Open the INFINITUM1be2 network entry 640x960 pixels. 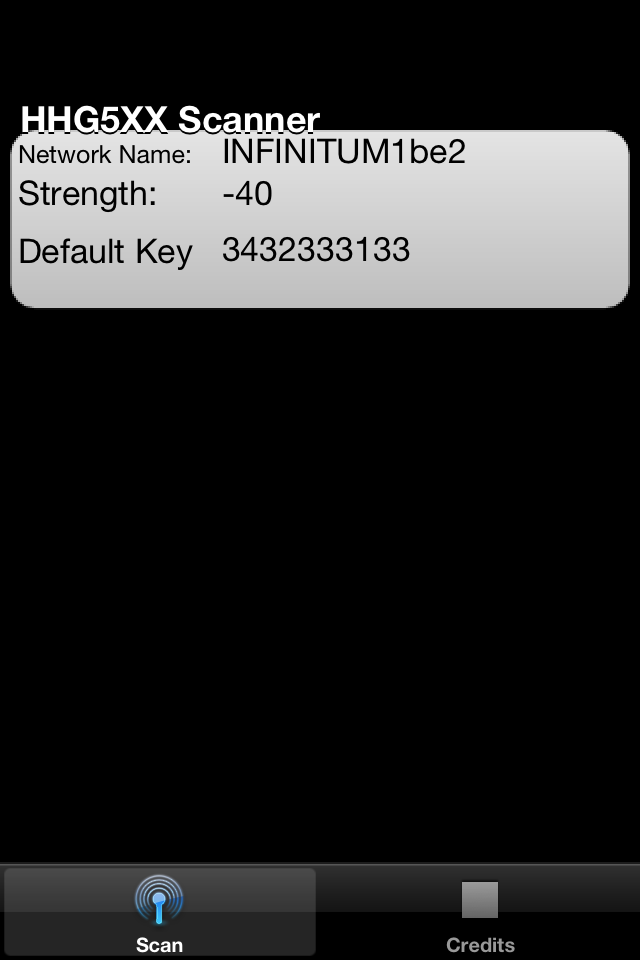320,218
